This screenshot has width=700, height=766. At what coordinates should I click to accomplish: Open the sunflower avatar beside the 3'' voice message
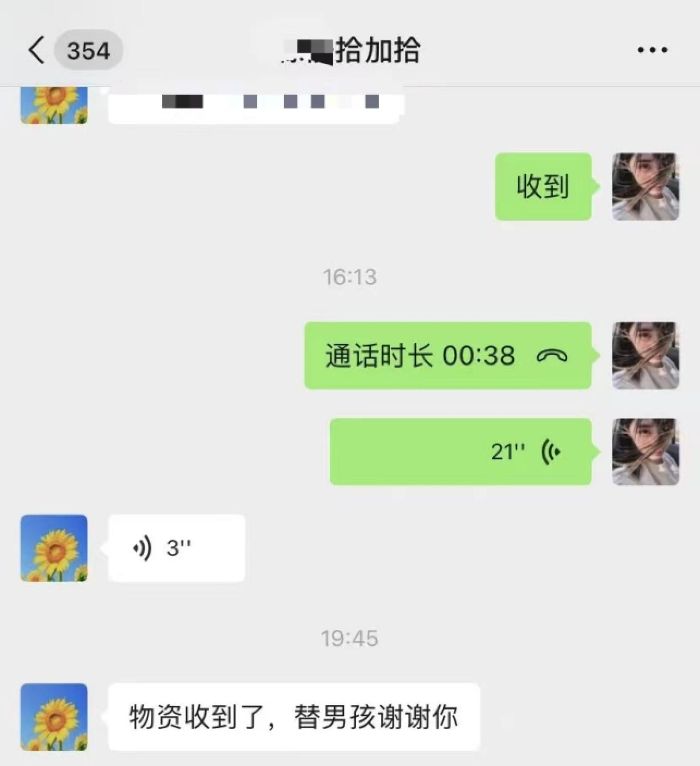[x=54, y=548]
